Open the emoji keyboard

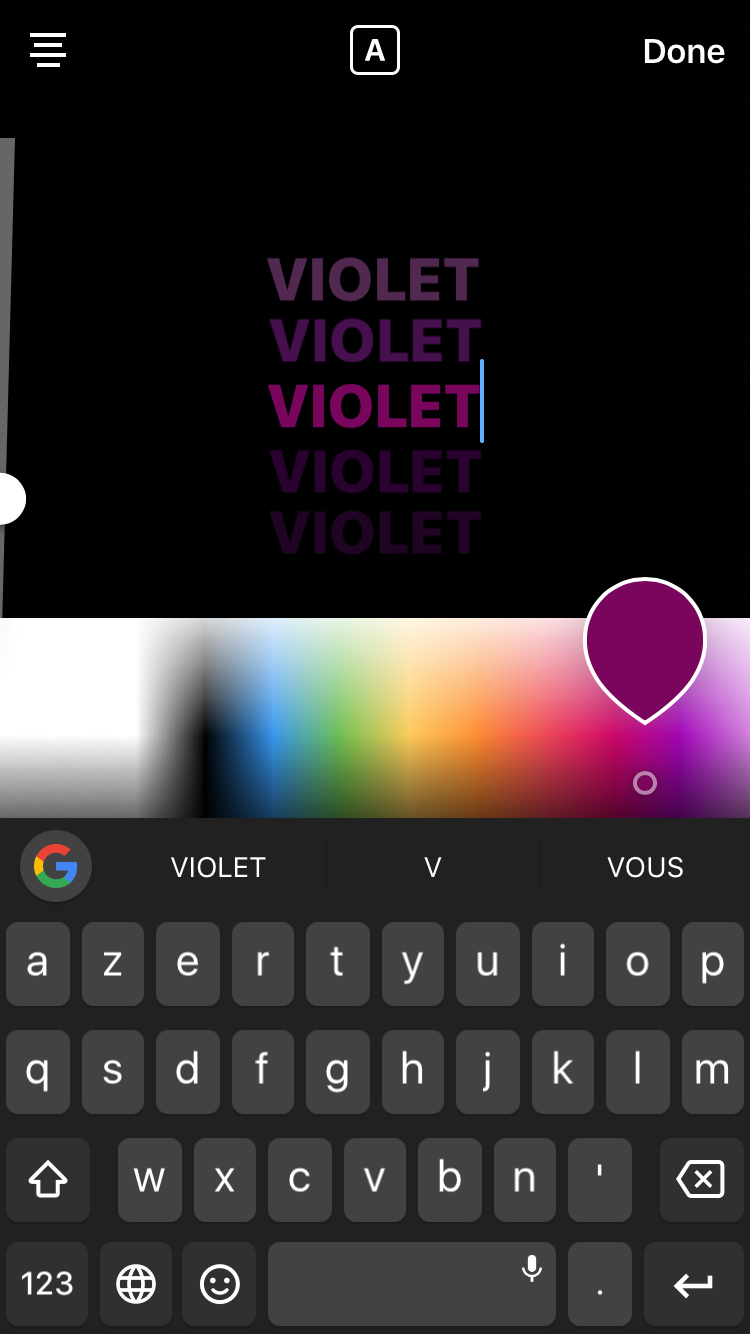[220, 1284]
